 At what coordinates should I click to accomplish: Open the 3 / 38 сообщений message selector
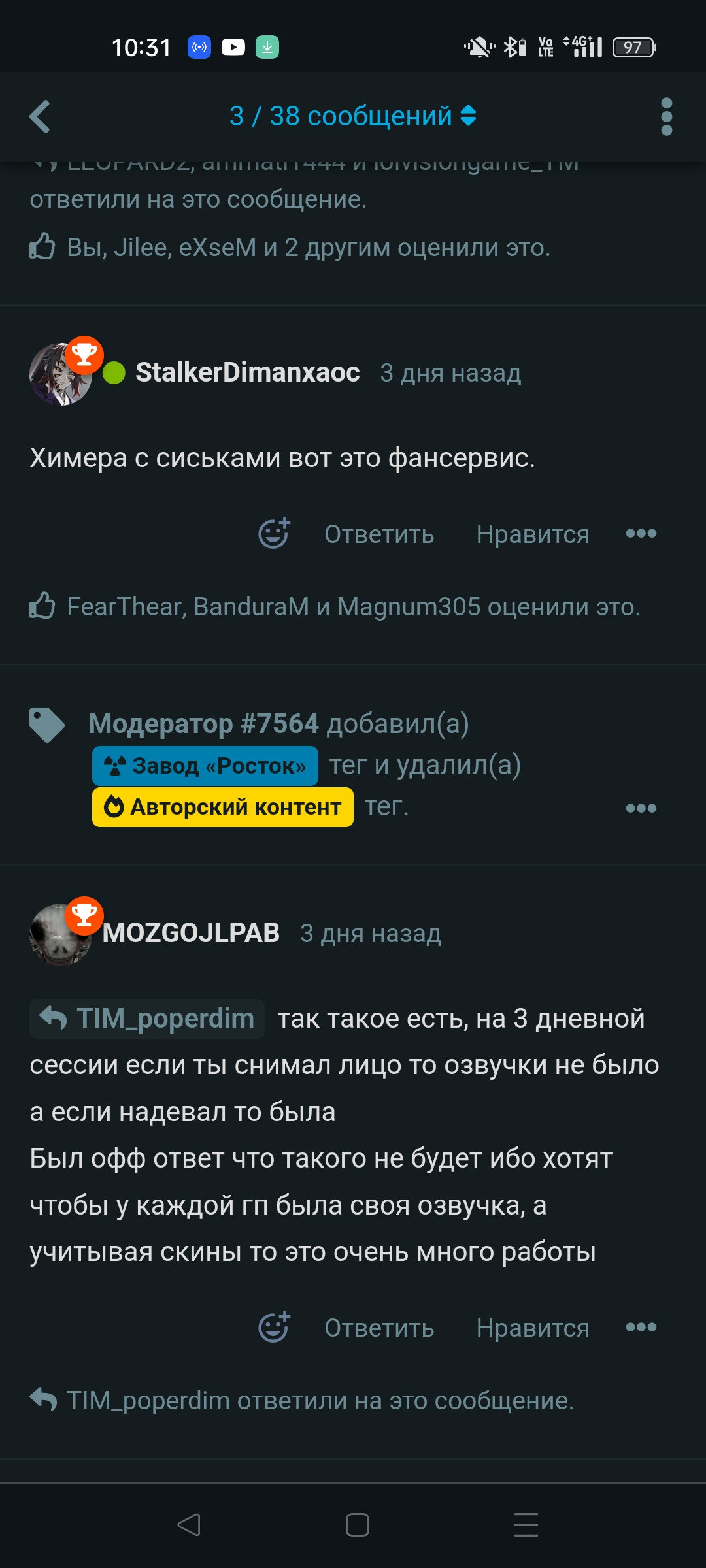click(352, 117)
